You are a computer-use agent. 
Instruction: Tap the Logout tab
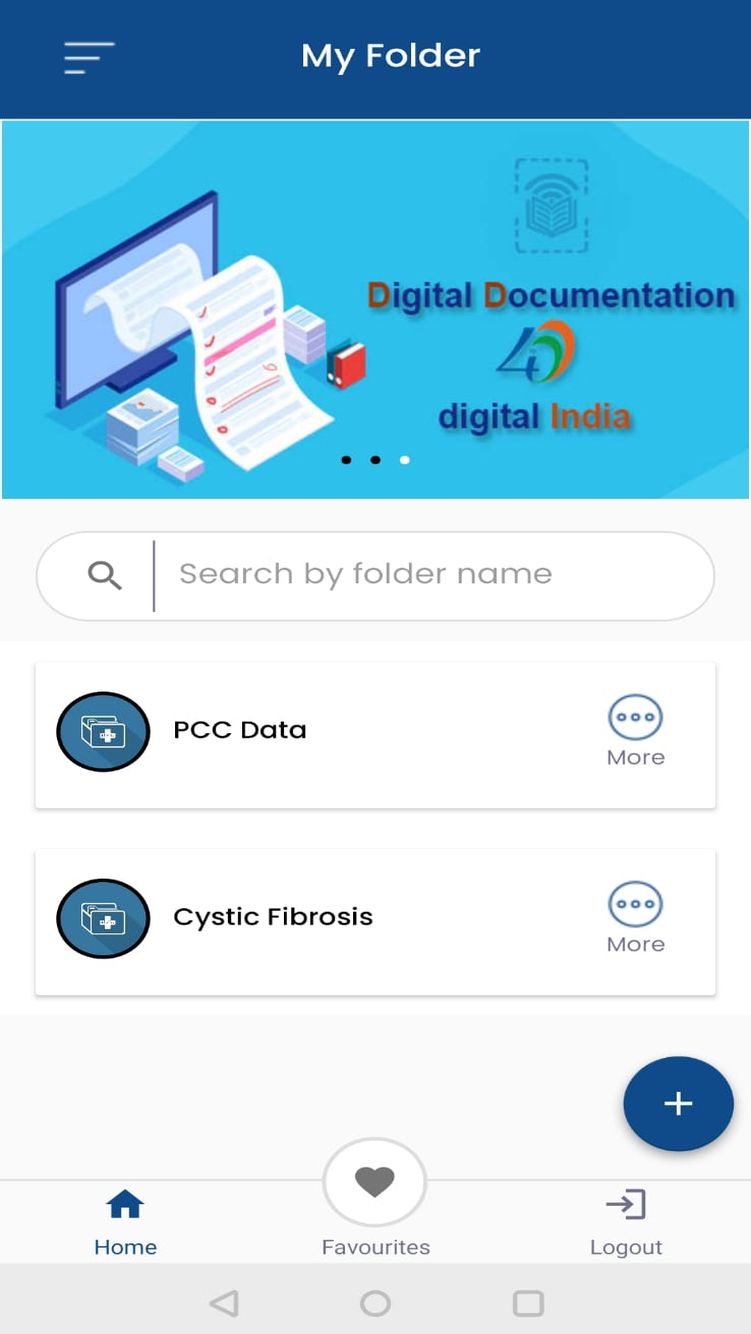pyautogui.click(x=626, y=1221)
